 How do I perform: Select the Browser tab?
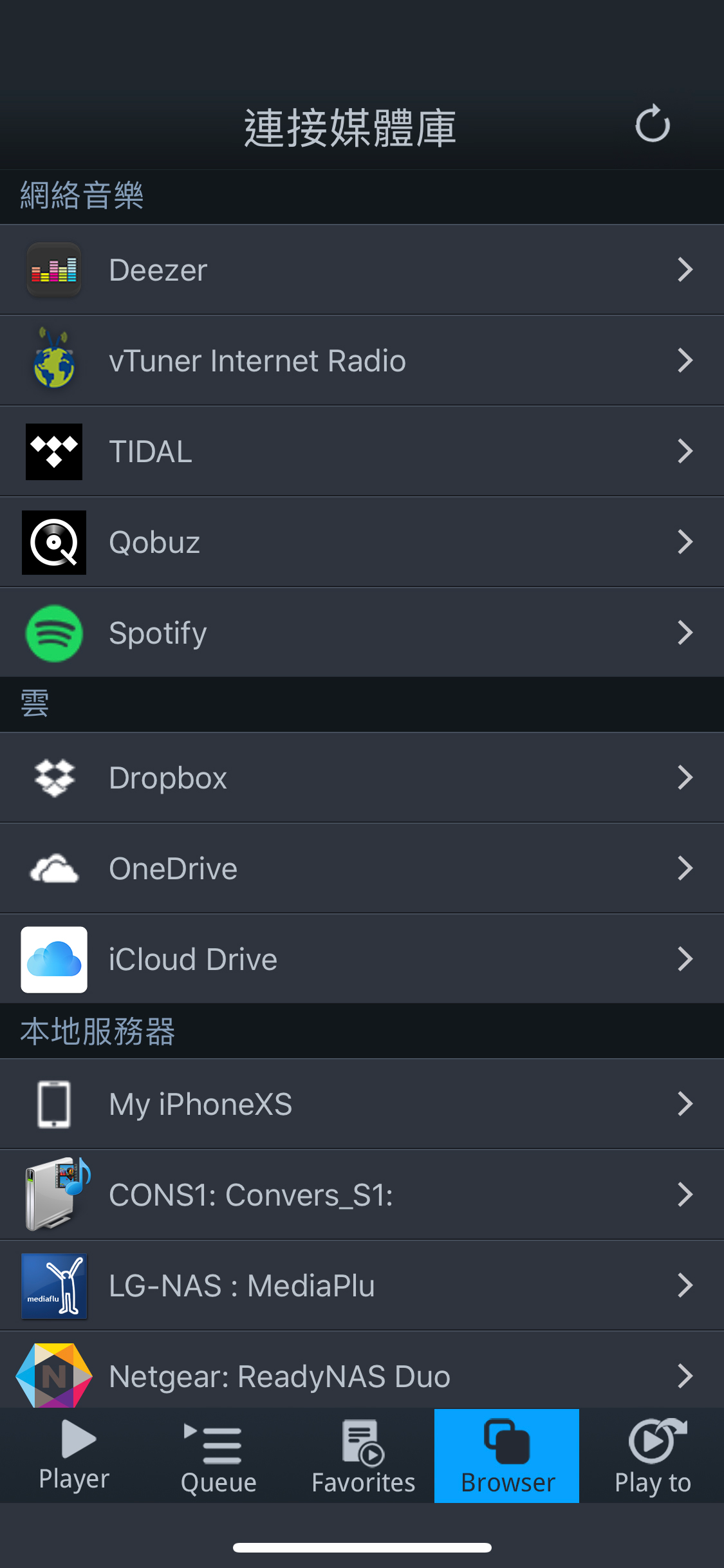pos(507,1456)
